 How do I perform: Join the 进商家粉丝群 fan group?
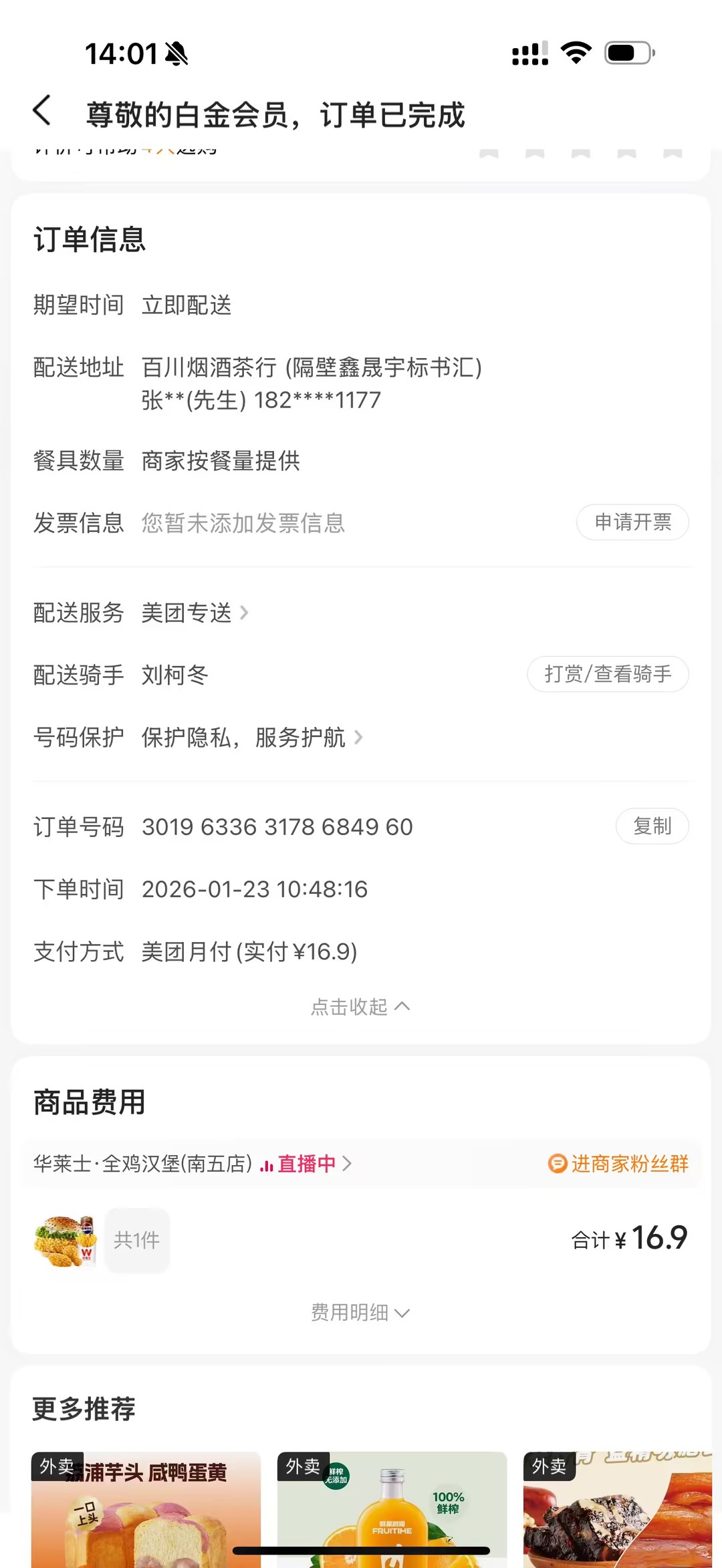[618, 1164]
